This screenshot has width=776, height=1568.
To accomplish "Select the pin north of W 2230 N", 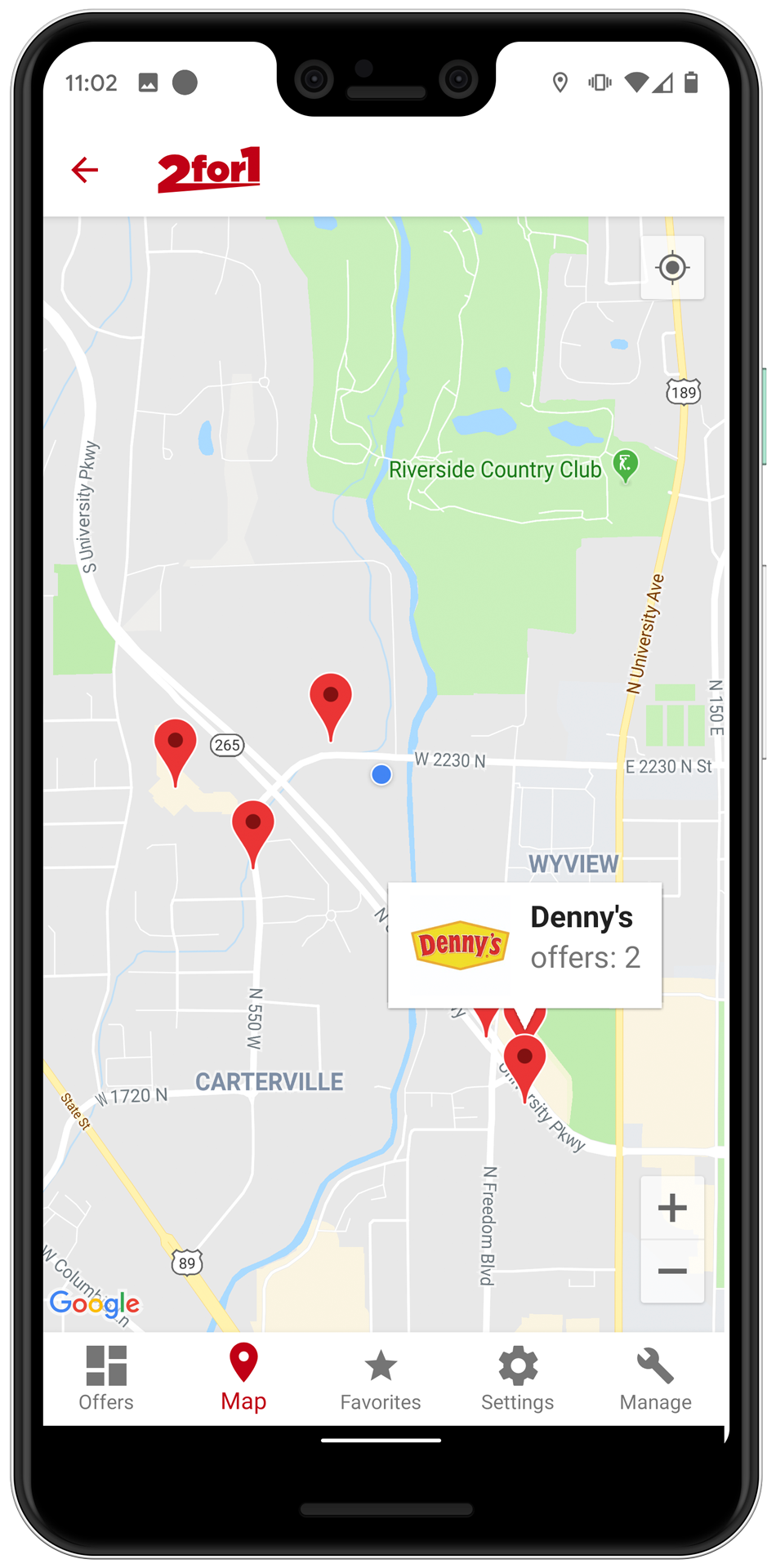I will pos(331,702).
